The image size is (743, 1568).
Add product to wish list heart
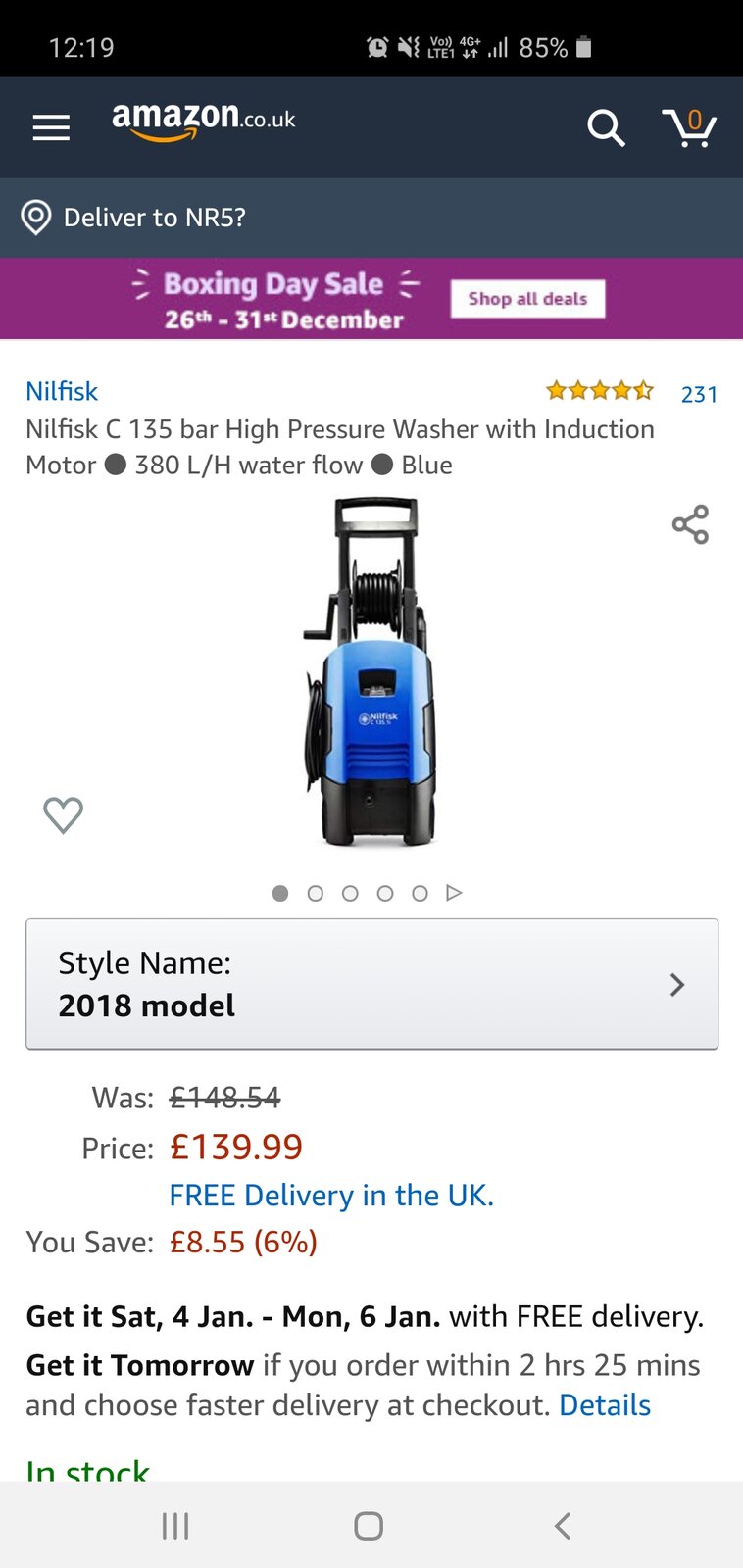(x=64, y=814)
